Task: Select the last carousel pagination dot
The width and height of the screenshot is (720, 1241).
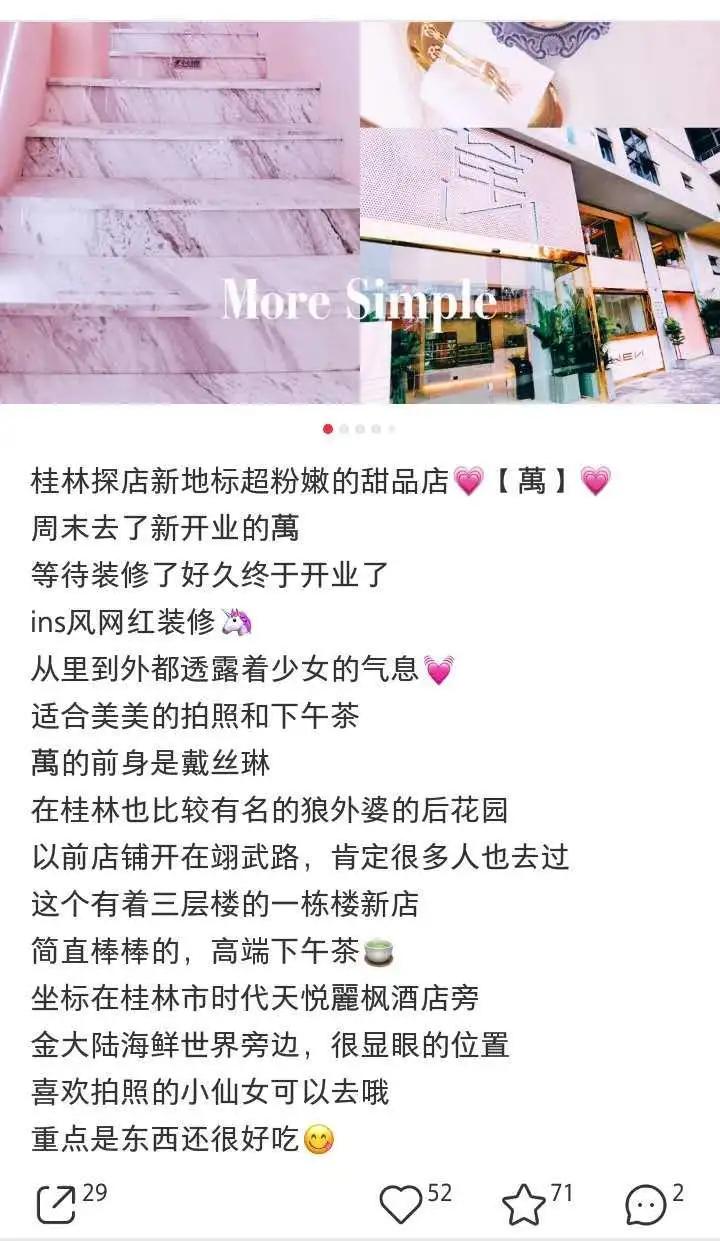Action: tap(390, 428)
